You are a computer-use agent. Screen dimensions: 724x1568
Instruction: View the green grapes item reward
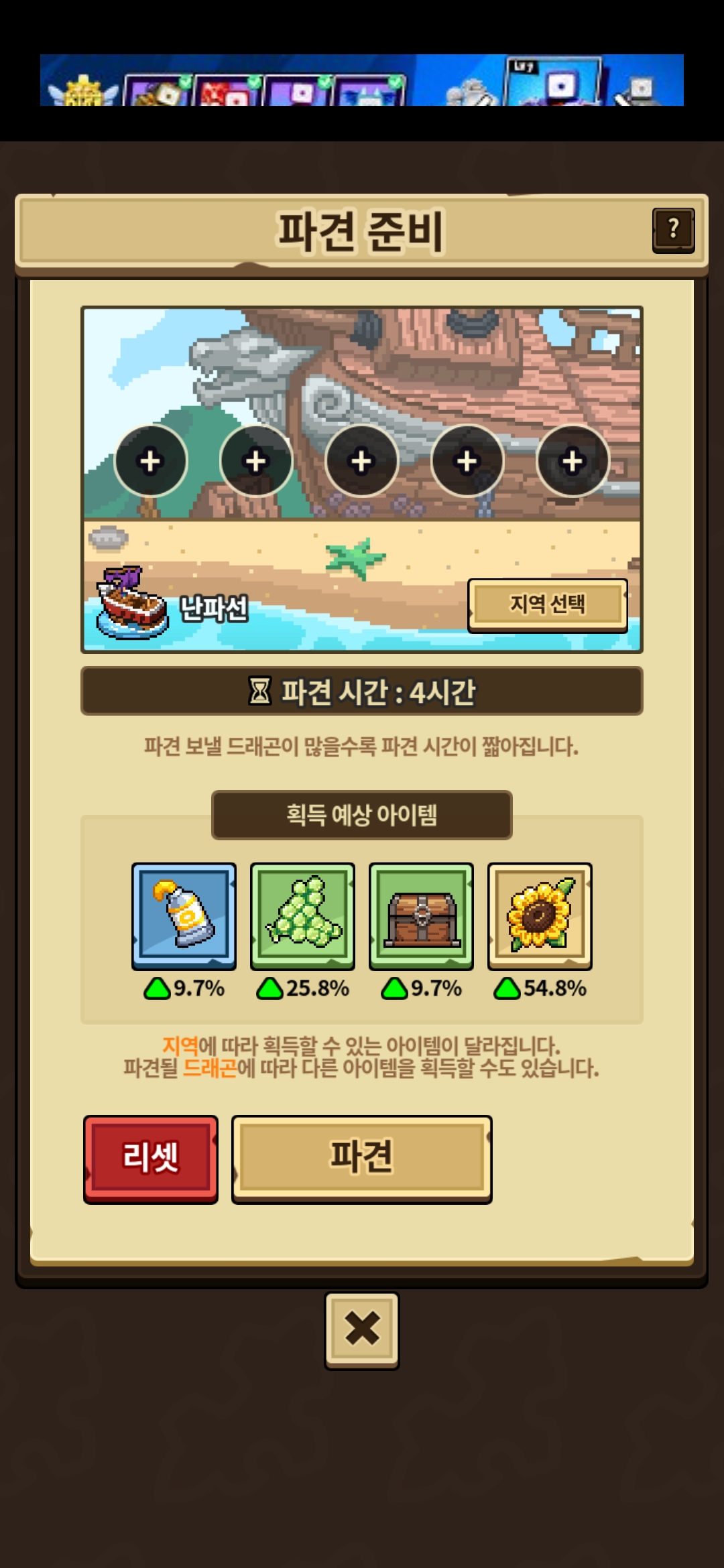[302, 915]
